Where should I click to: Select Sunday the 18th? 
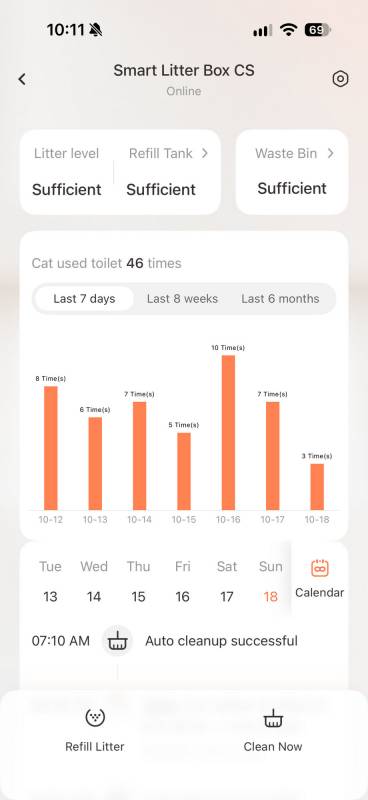point(271,581)
